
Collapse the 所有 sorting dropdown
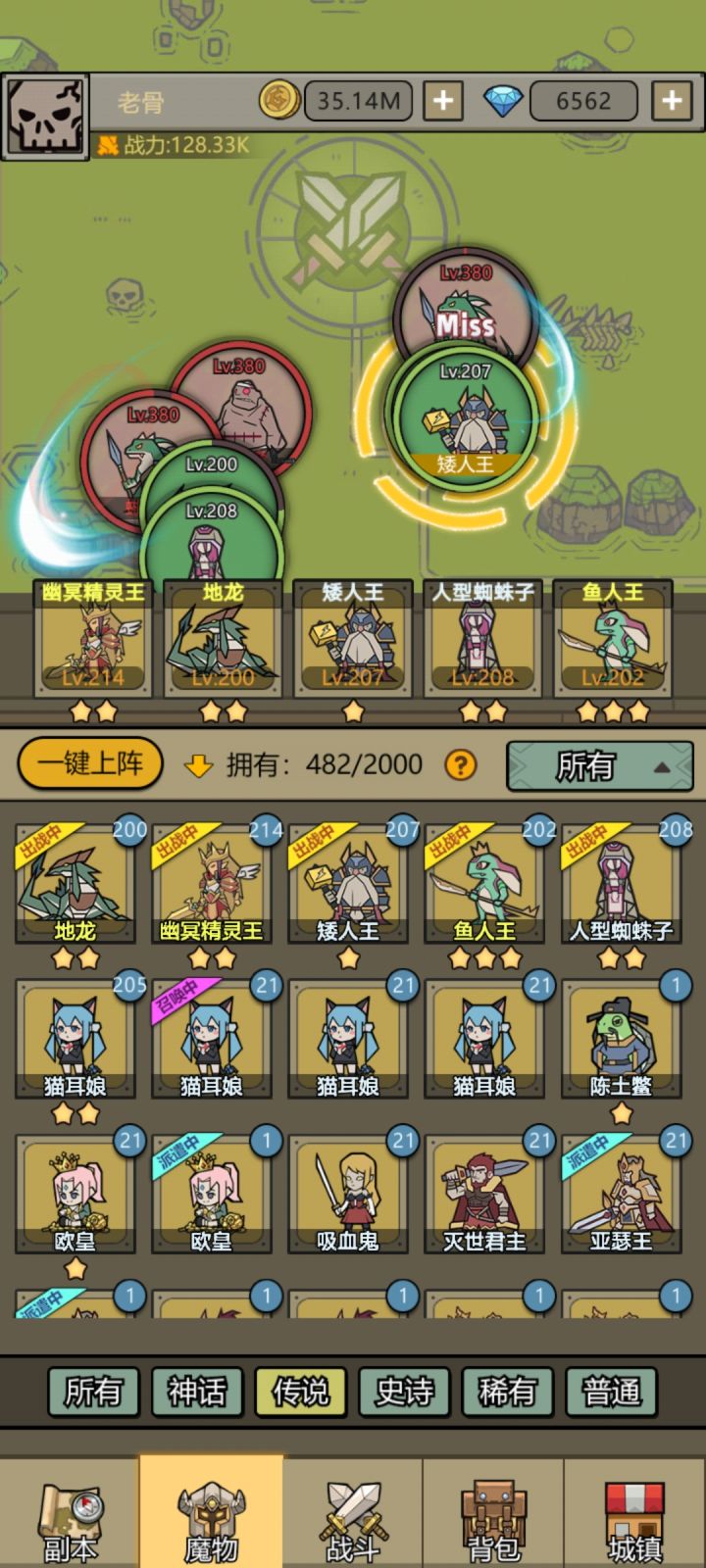pos(598,768)
